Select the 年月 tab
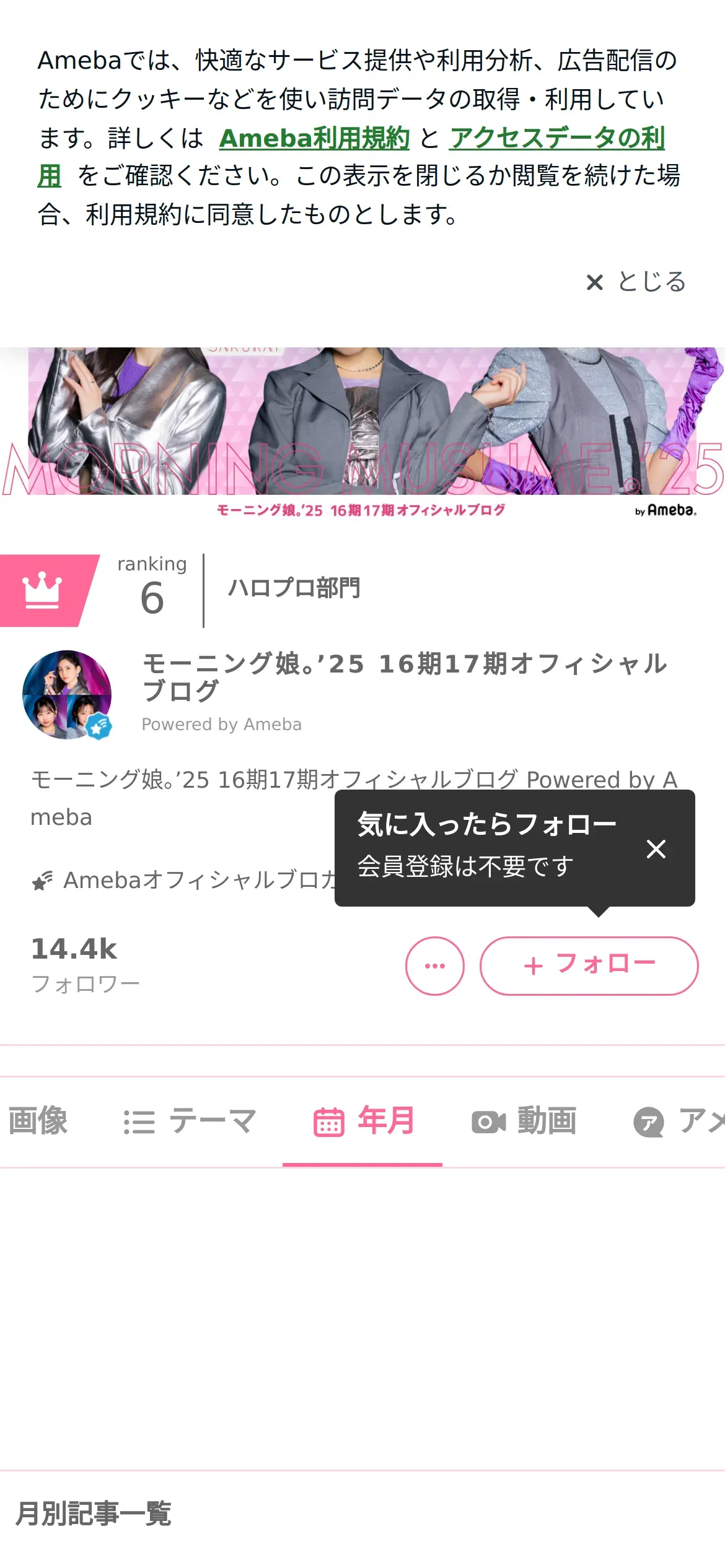The image size is (725, 1568). click(x=363, y=1121)
